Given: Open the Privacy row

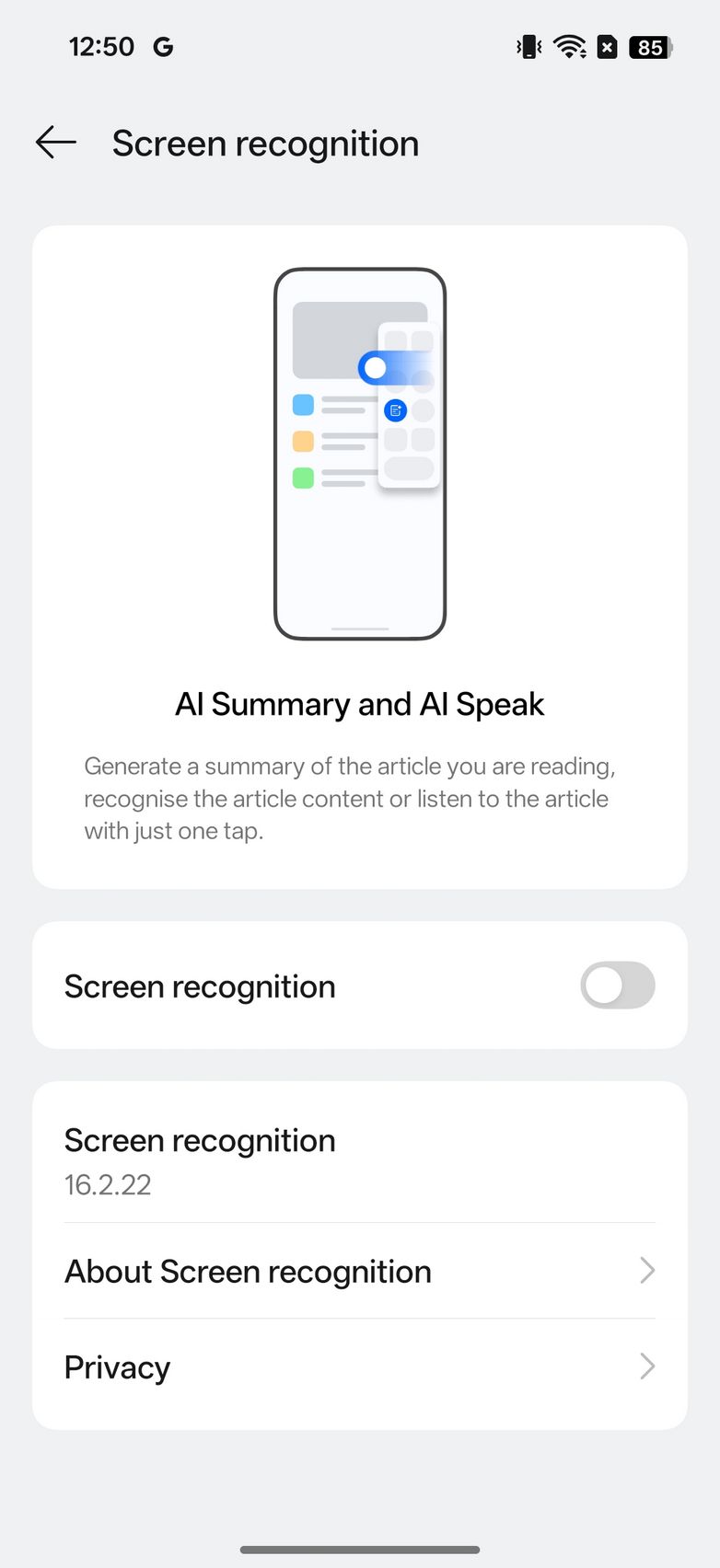Looking at the screenshot, I should pyautogui.click(x=359, y=1367).
